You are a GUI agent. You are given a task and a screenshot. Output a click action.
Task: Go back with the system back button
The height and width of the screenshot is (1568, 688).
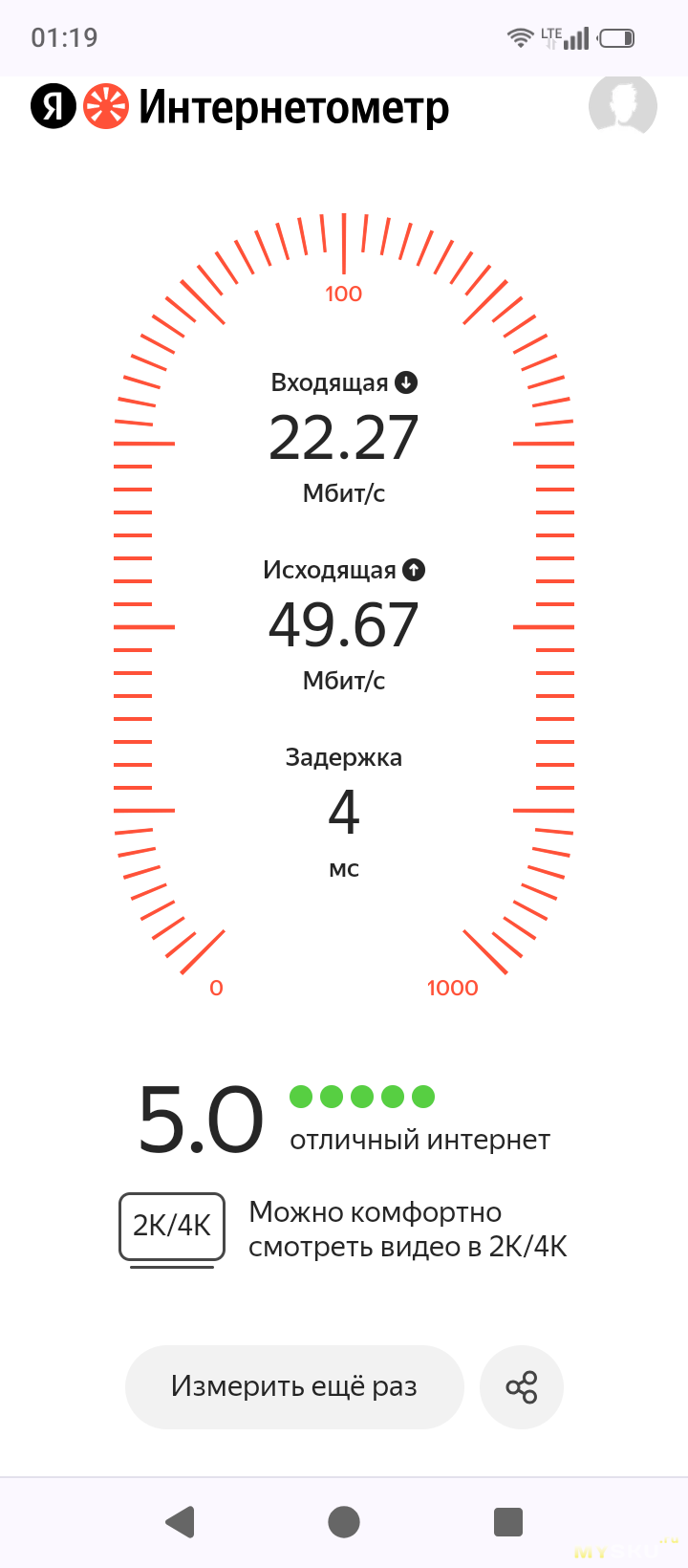pos(180,1521)
